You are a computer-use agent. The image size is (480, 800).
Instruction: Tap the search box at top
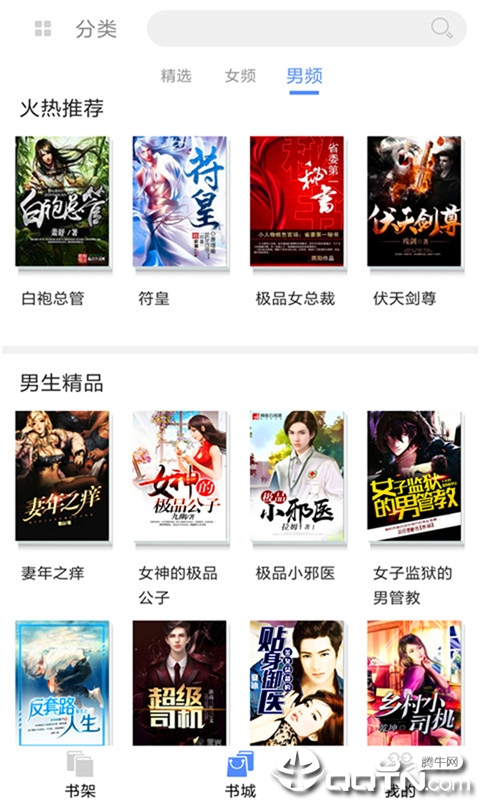[x=307, y=28]
